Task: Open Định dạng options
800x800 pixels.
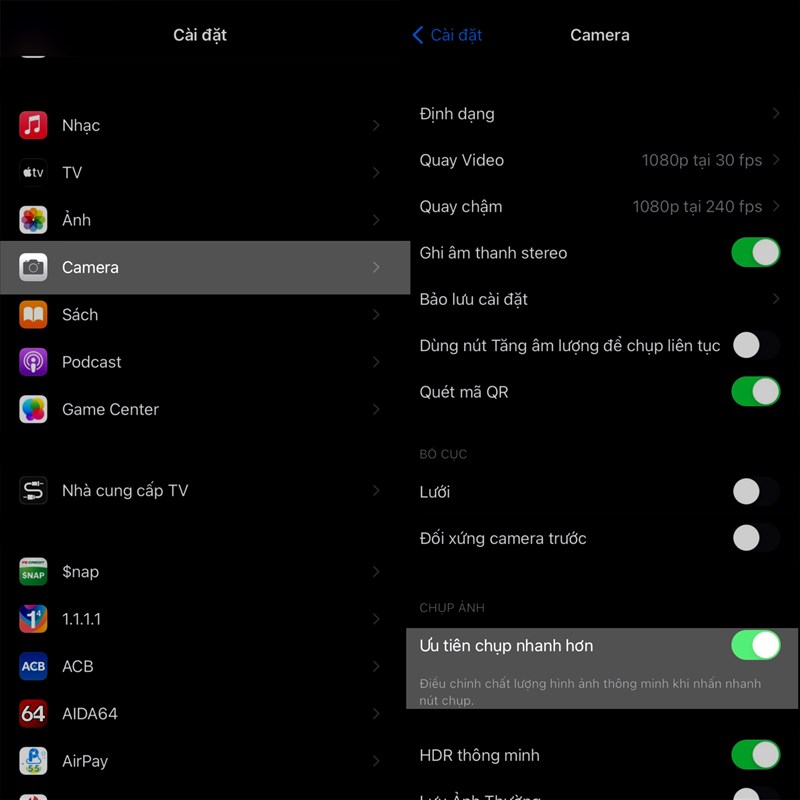Action: (600, 114)
